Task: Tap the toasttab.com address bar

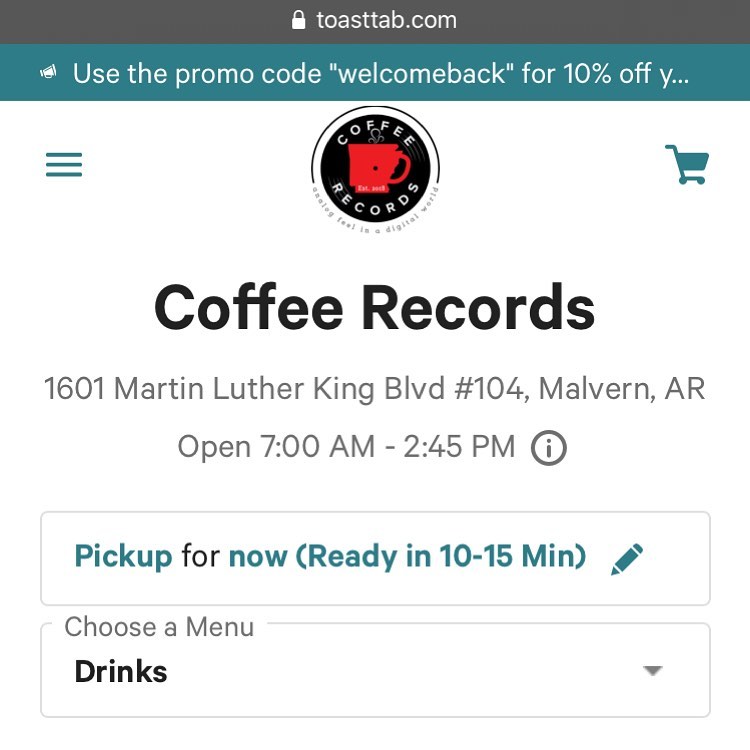Action: coord(375,20)
